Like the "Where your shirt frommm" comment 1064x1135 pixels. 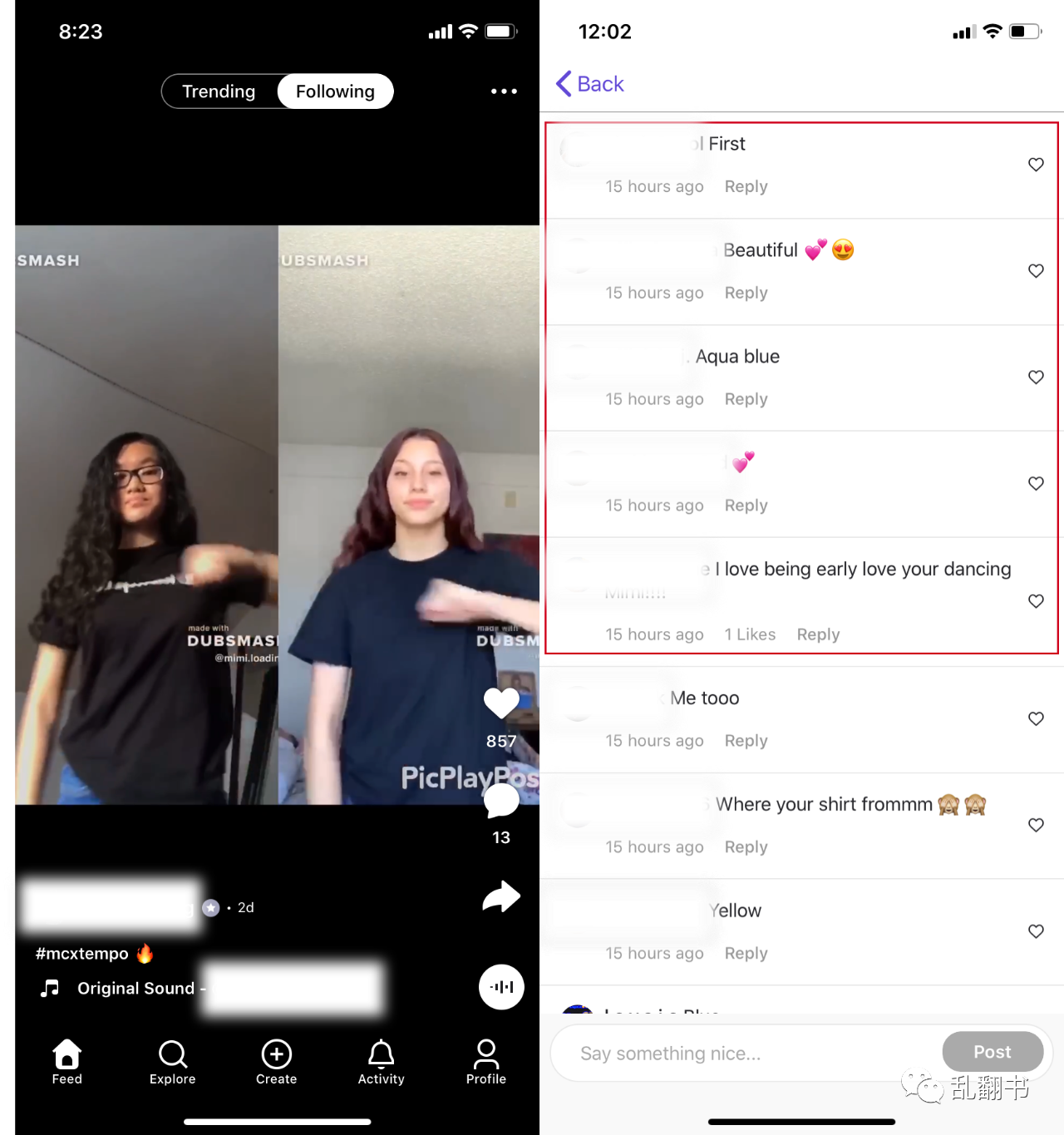1036,825
